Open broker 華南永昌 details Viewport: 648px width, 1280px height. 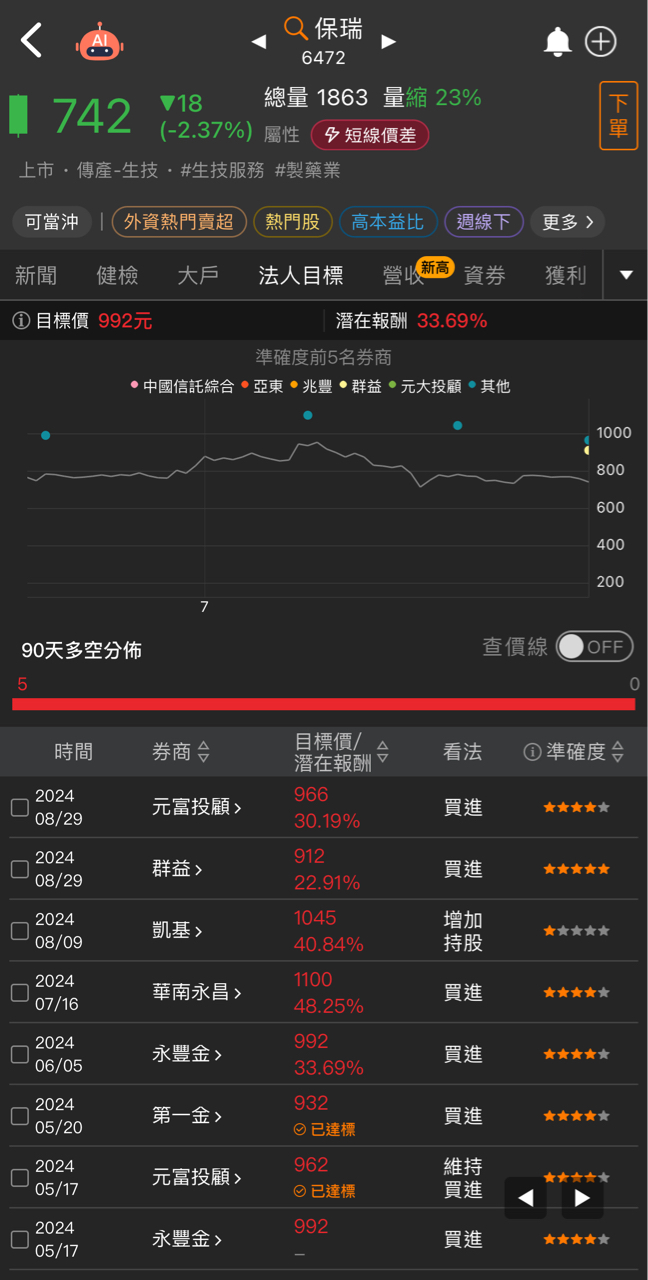197,993
